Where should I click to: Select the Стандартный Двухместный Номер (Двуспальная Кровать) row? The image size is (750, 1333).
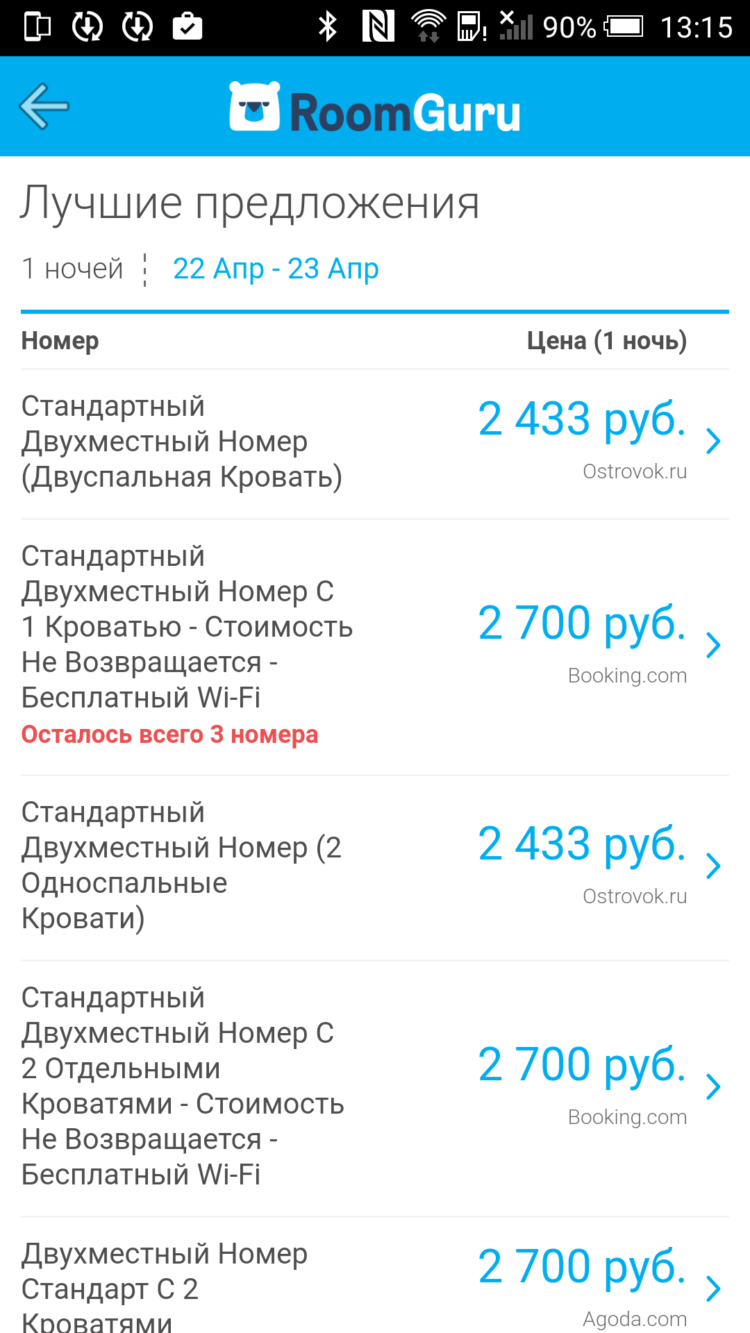[180, 440]
